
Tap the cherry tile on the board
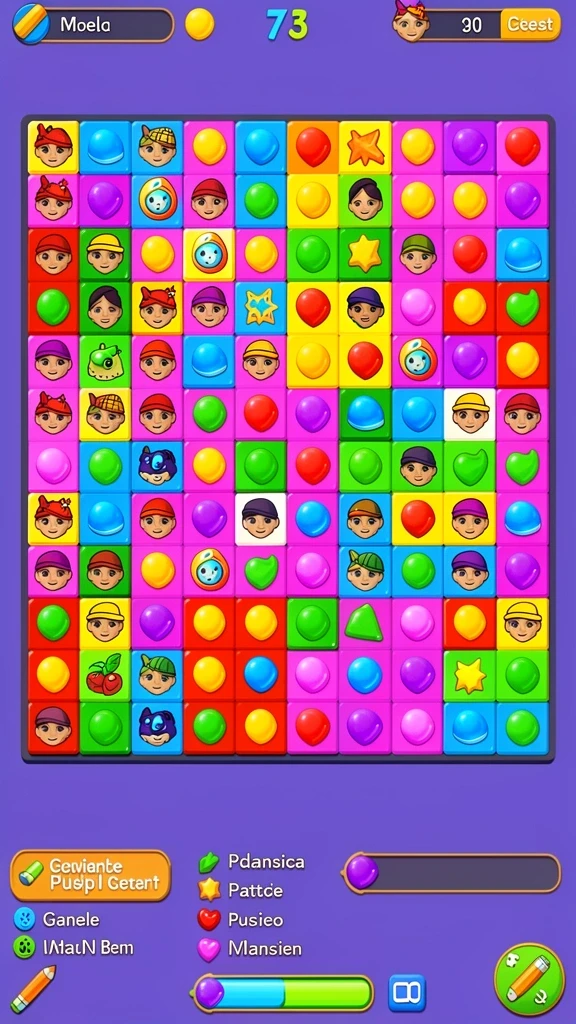pyautogui.click(x=104, y=676)
